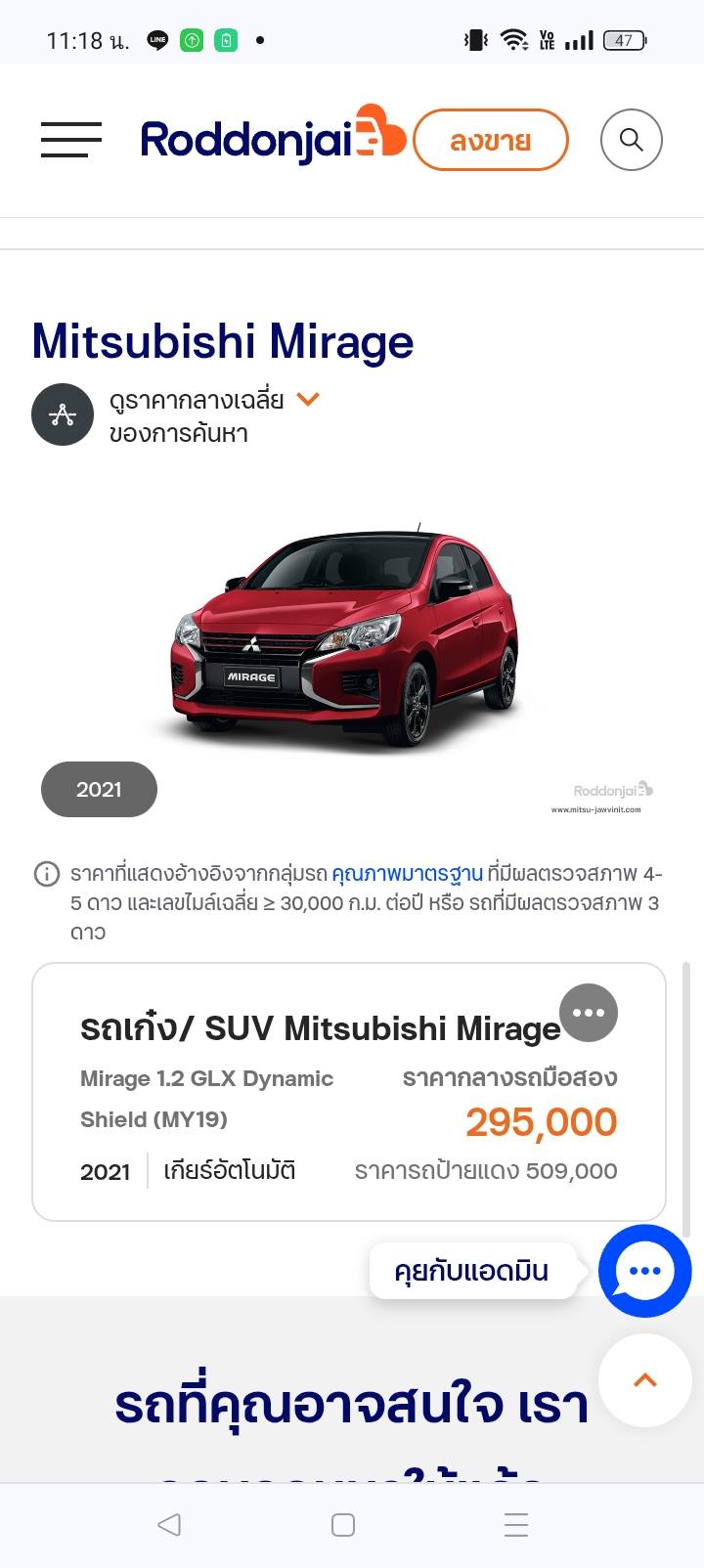
Task: Tap the 2021 year chip
Action: [99, 789]
